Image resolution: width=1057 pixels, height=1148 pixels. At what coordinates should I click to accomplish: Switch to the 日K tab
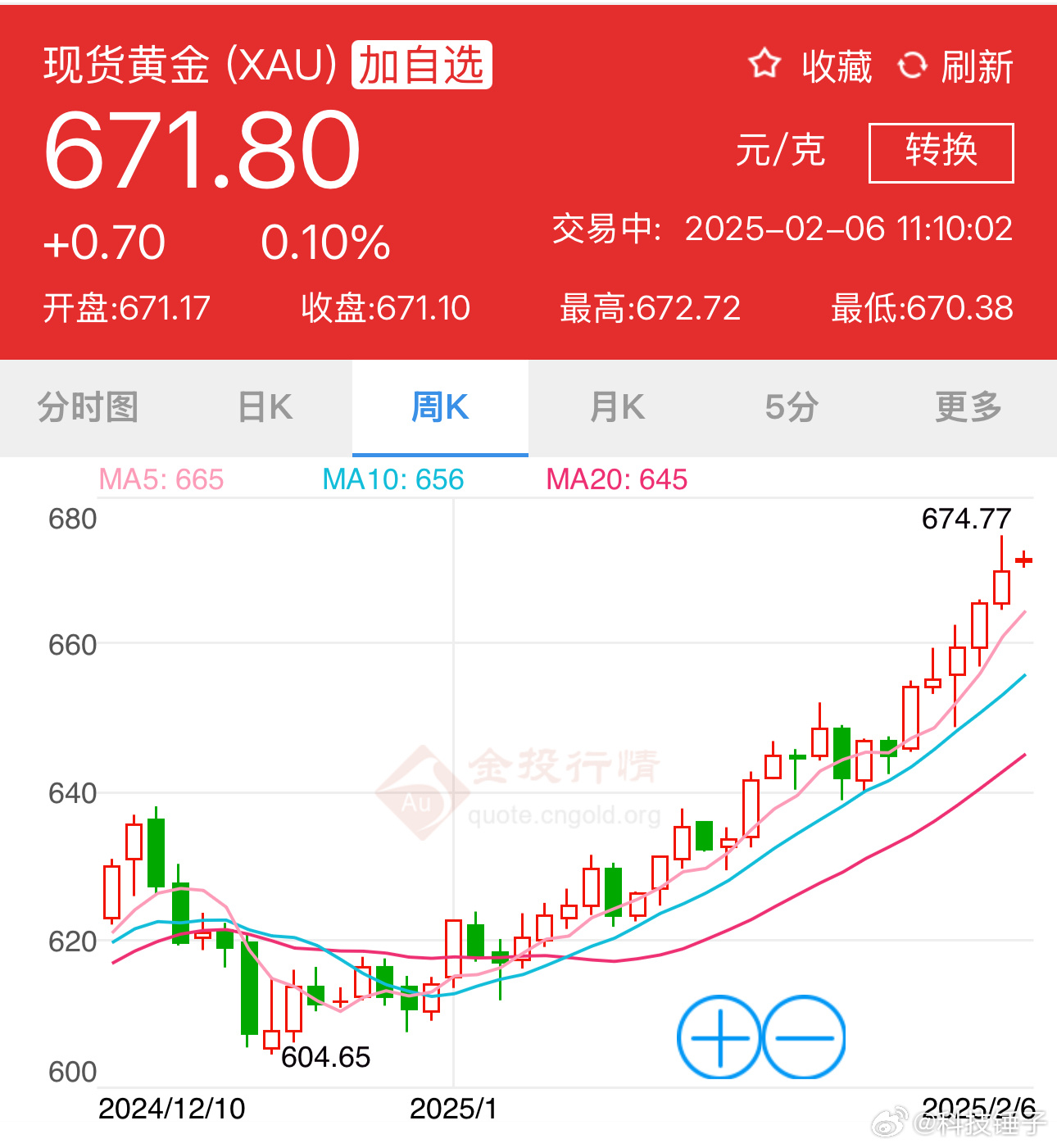pyautogui.click(x=265, y=407)
